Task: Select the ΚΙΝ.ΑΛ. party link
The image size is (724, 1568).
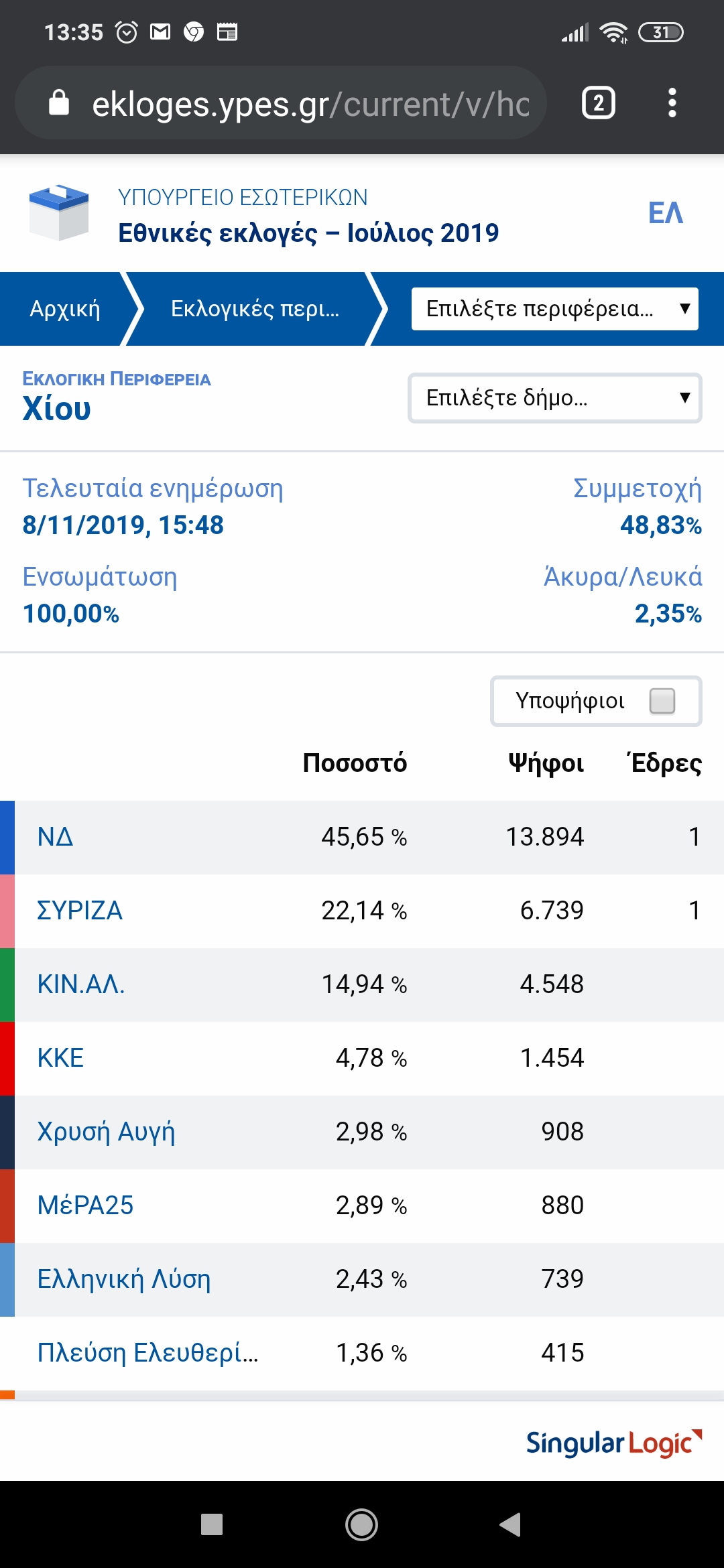Action: [81, 984]
